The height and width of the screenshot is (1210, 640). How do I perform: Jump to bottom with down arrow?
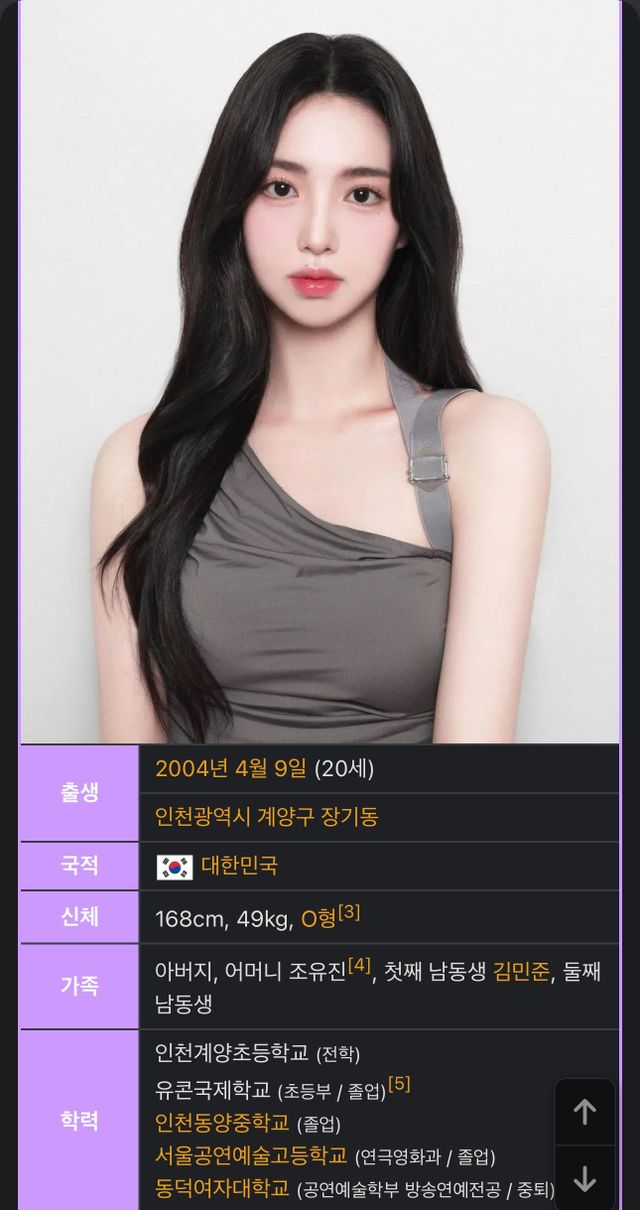click(x=585, y=1179)
